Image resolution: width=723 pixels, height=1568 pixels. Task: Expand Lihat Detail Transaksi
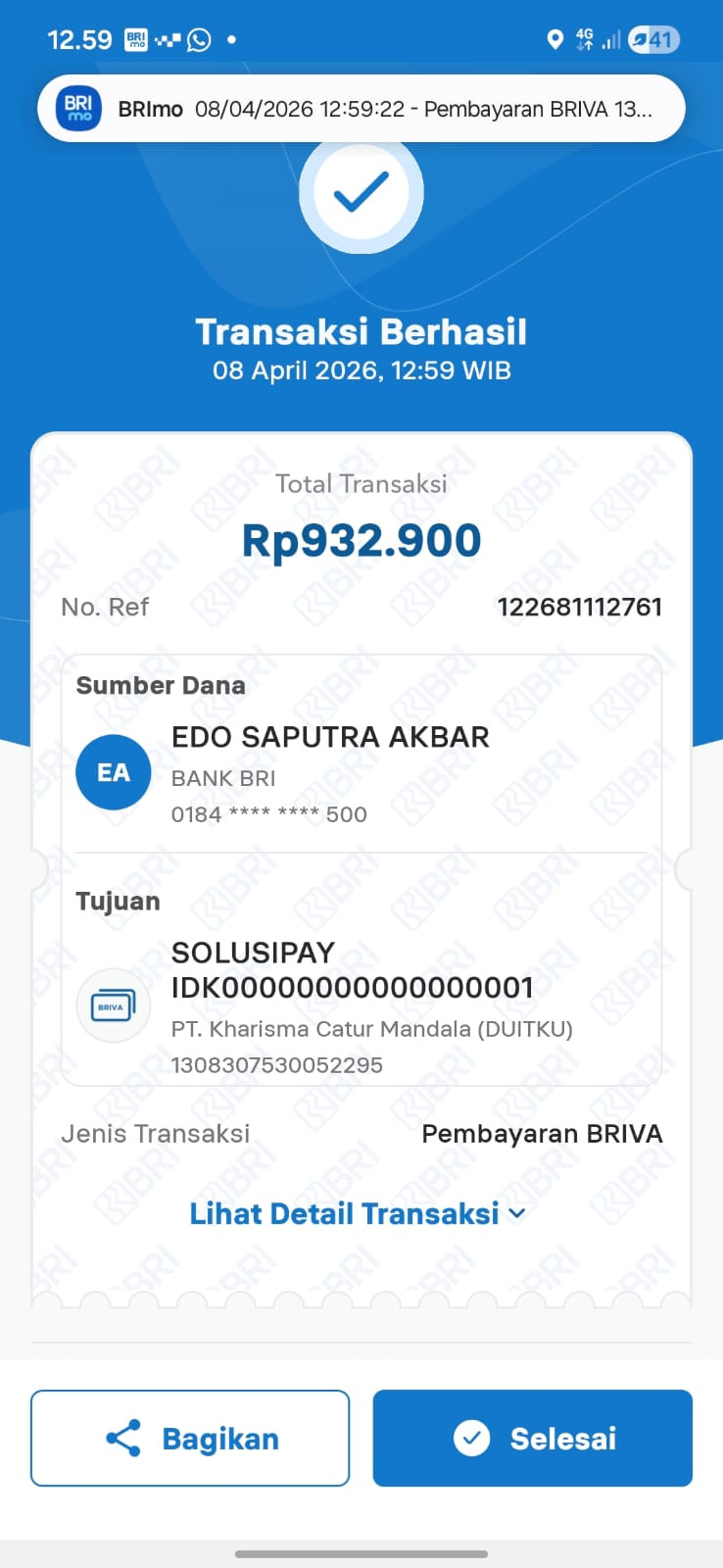pyautogui.click(x=358, y=1214)
